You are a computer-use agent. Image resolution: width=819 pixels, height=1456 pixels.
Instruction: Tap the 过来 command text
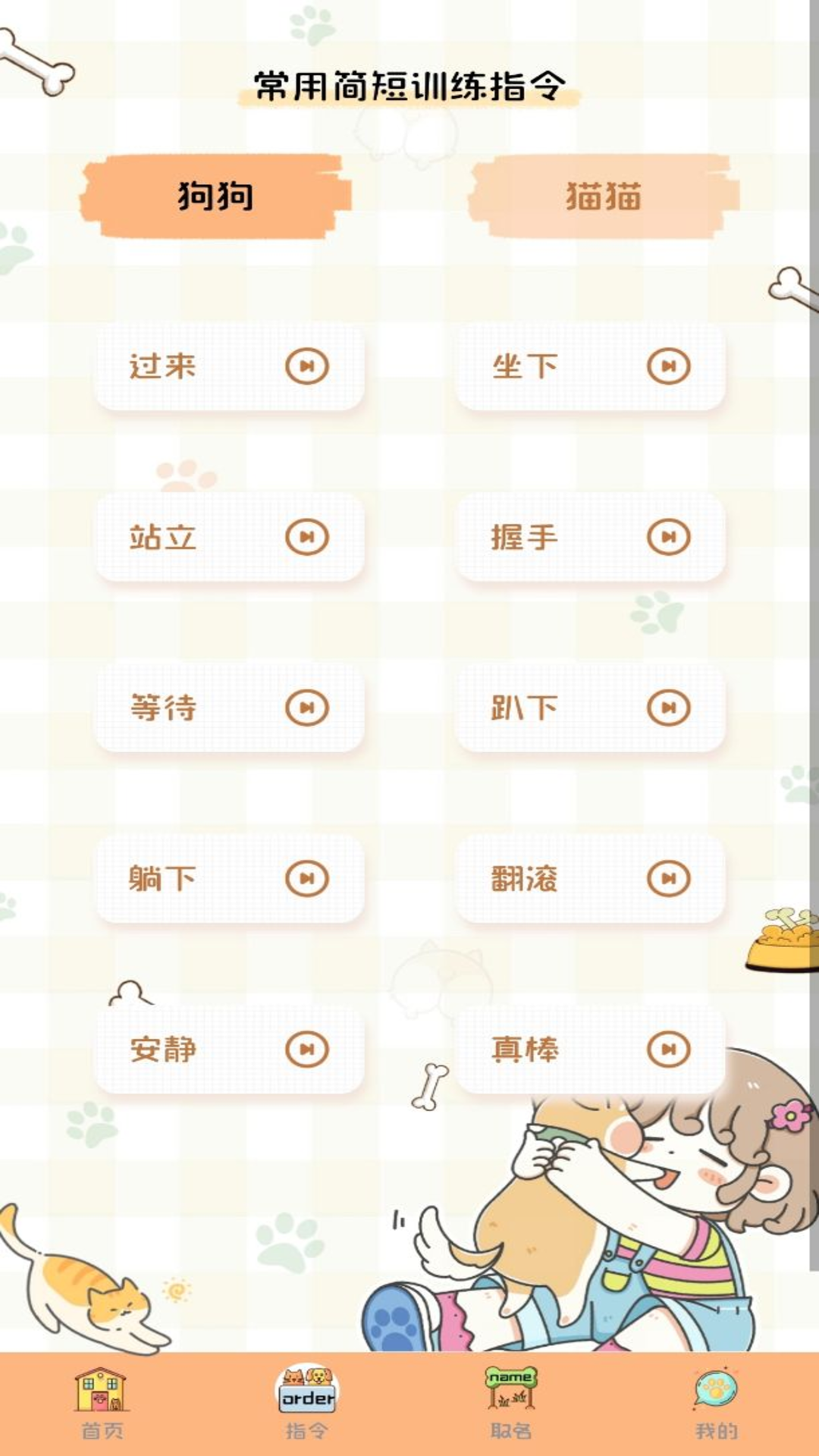(163, 366)
